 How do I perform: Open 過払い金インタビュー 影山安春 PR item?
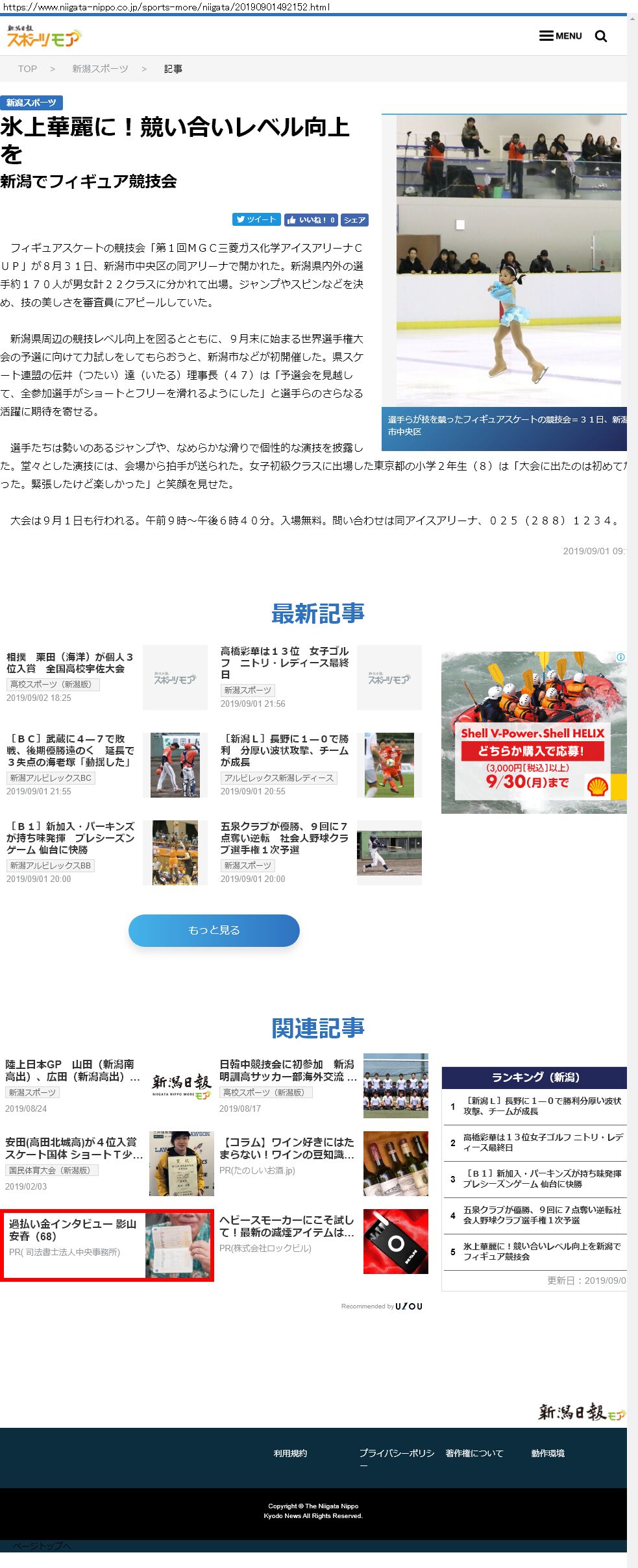73,1230
